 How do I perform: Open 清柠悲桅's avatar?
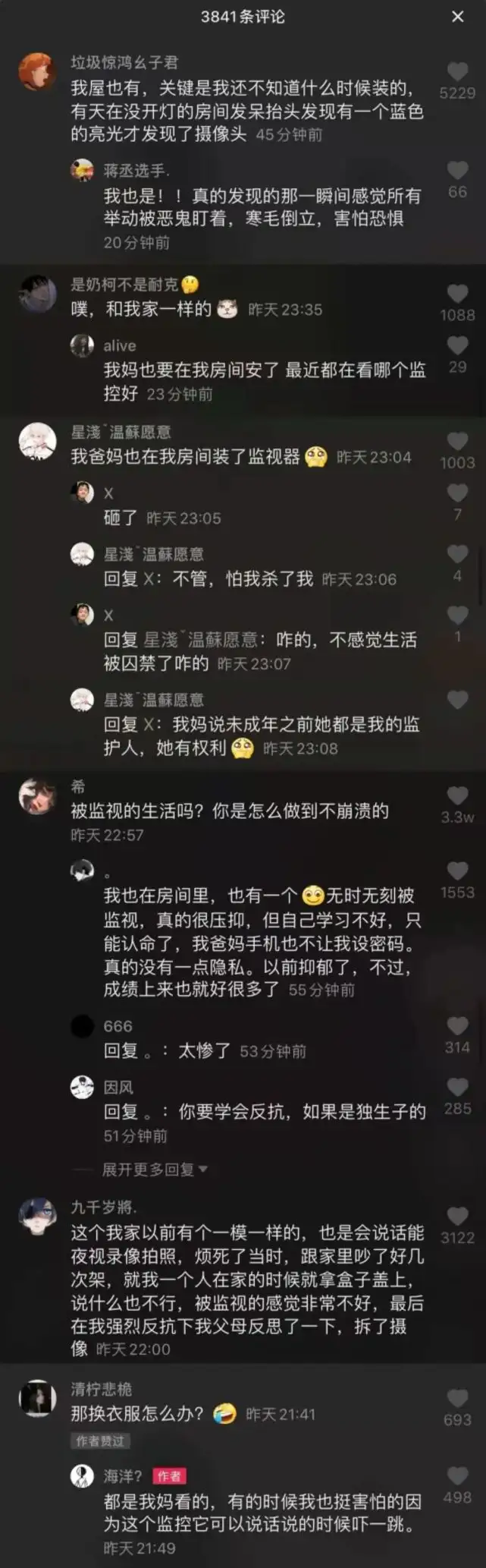[x=36, y=1399]
